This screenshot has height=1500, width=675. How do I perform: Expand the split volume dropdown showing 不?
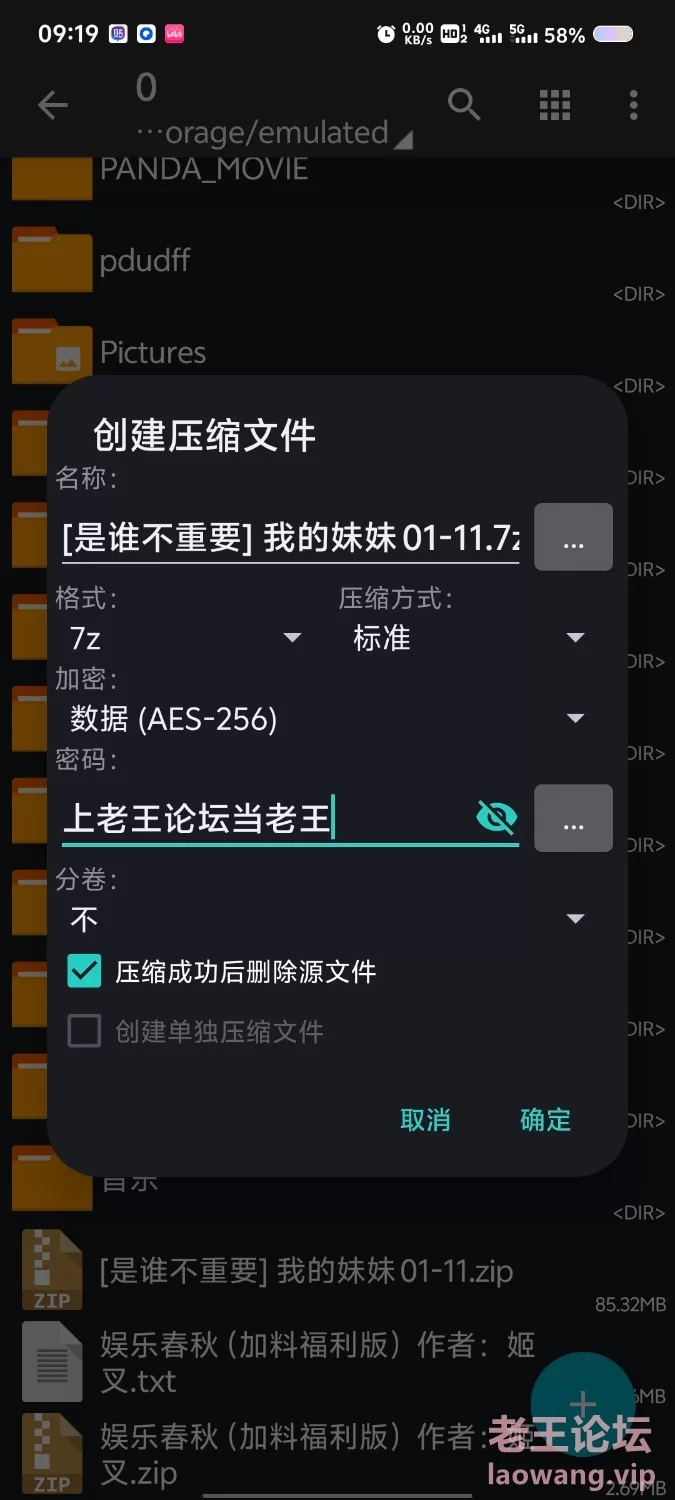(326, 919)
